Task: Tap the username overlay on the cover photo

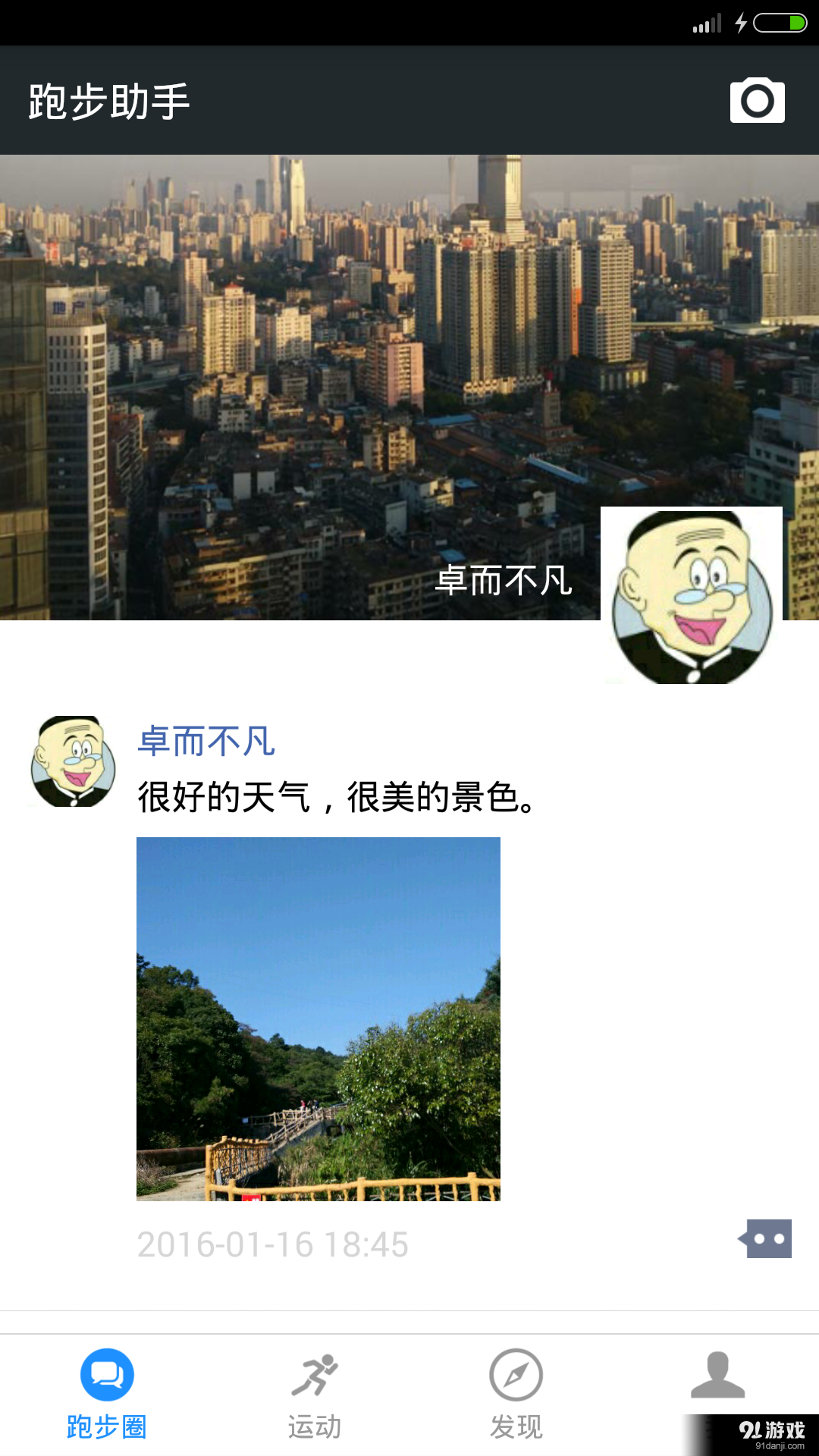Action: pos(504,582)
